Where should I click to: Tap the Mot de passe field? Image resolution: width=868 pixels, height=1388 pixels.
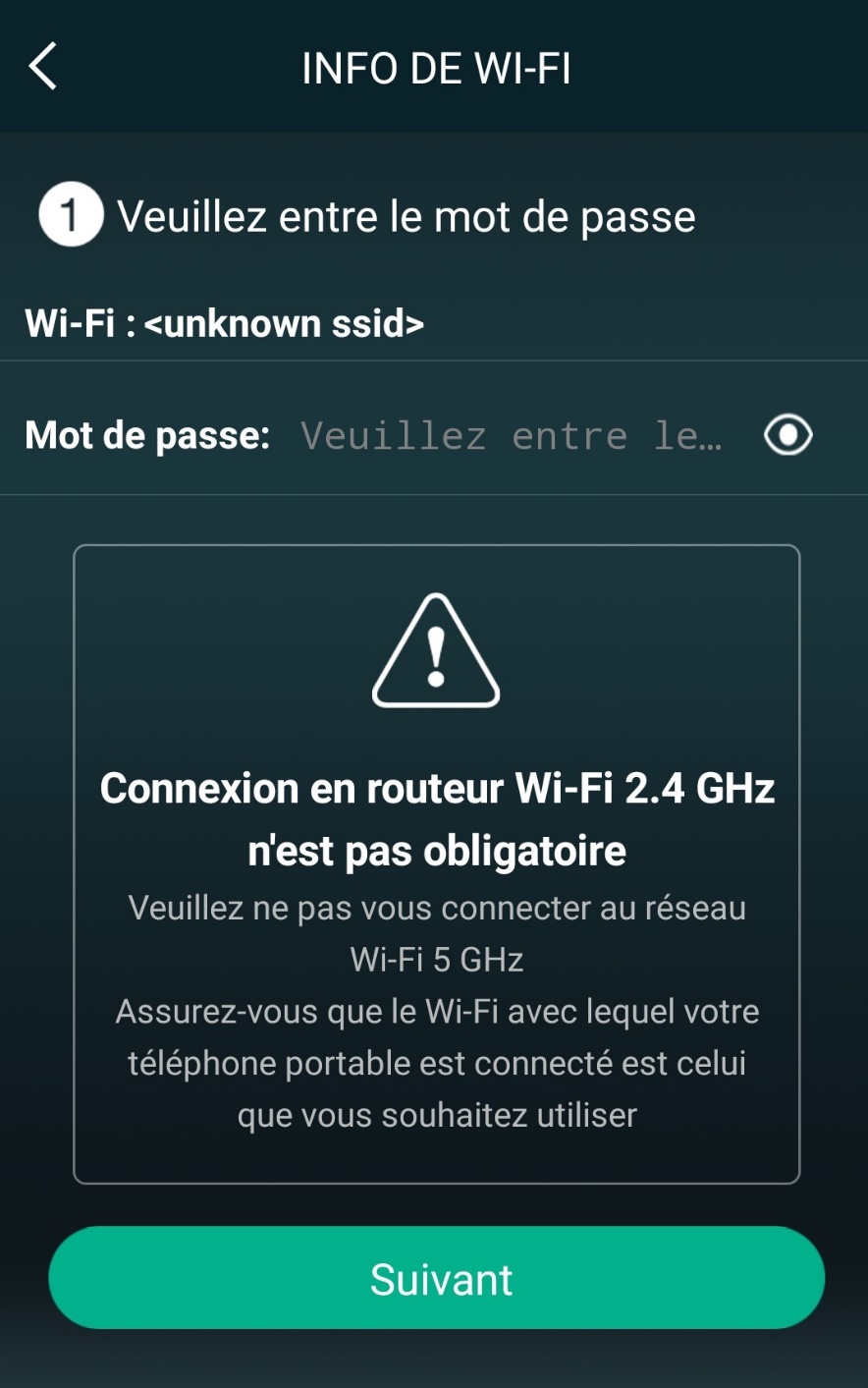pyautogui.click(x=511, y=435)
